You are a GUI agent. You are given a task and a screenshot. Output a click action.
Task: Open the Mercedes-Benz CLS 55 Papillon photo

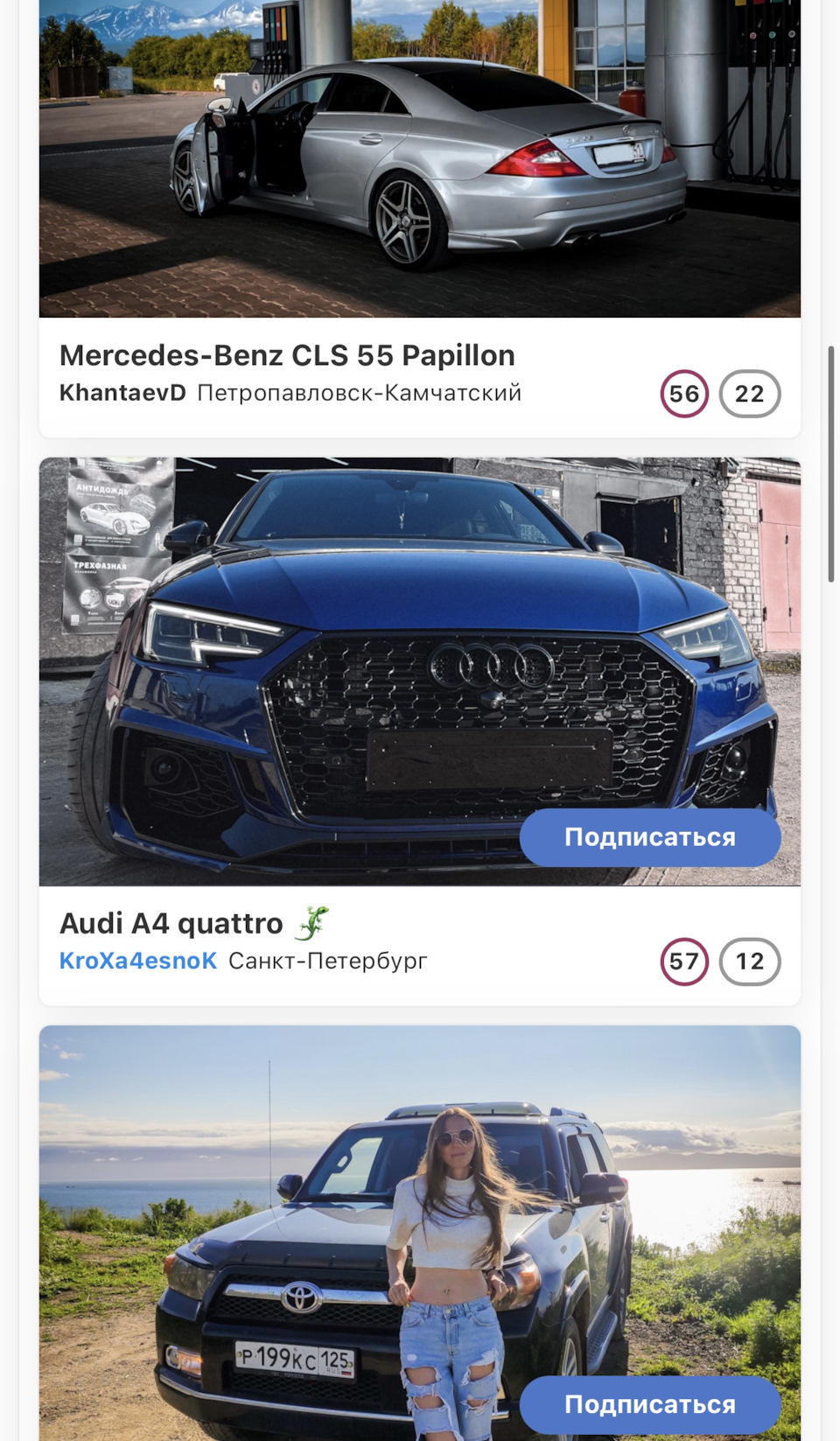pyautogui.click(x=420, y=157)
